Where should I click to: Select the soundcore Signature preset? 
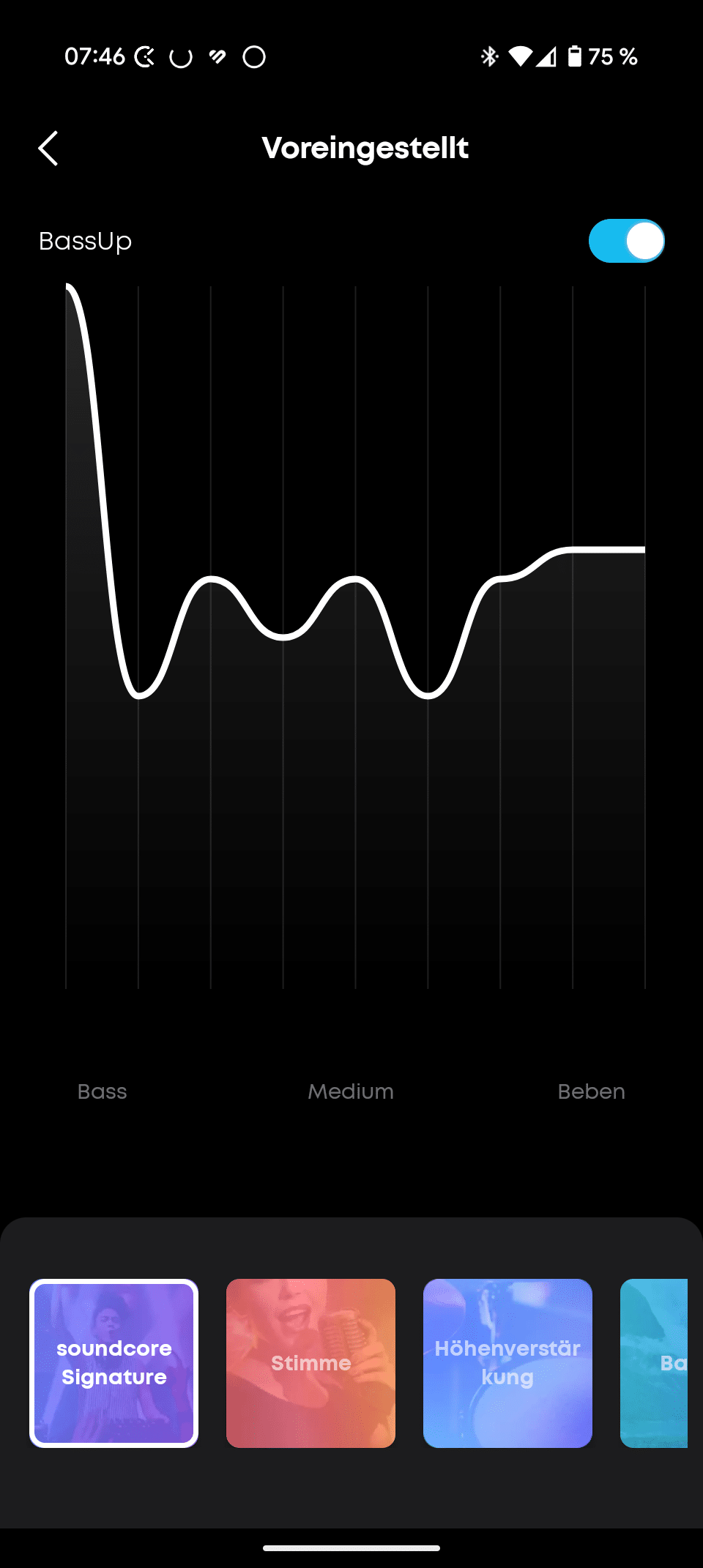pos(114,1363)
